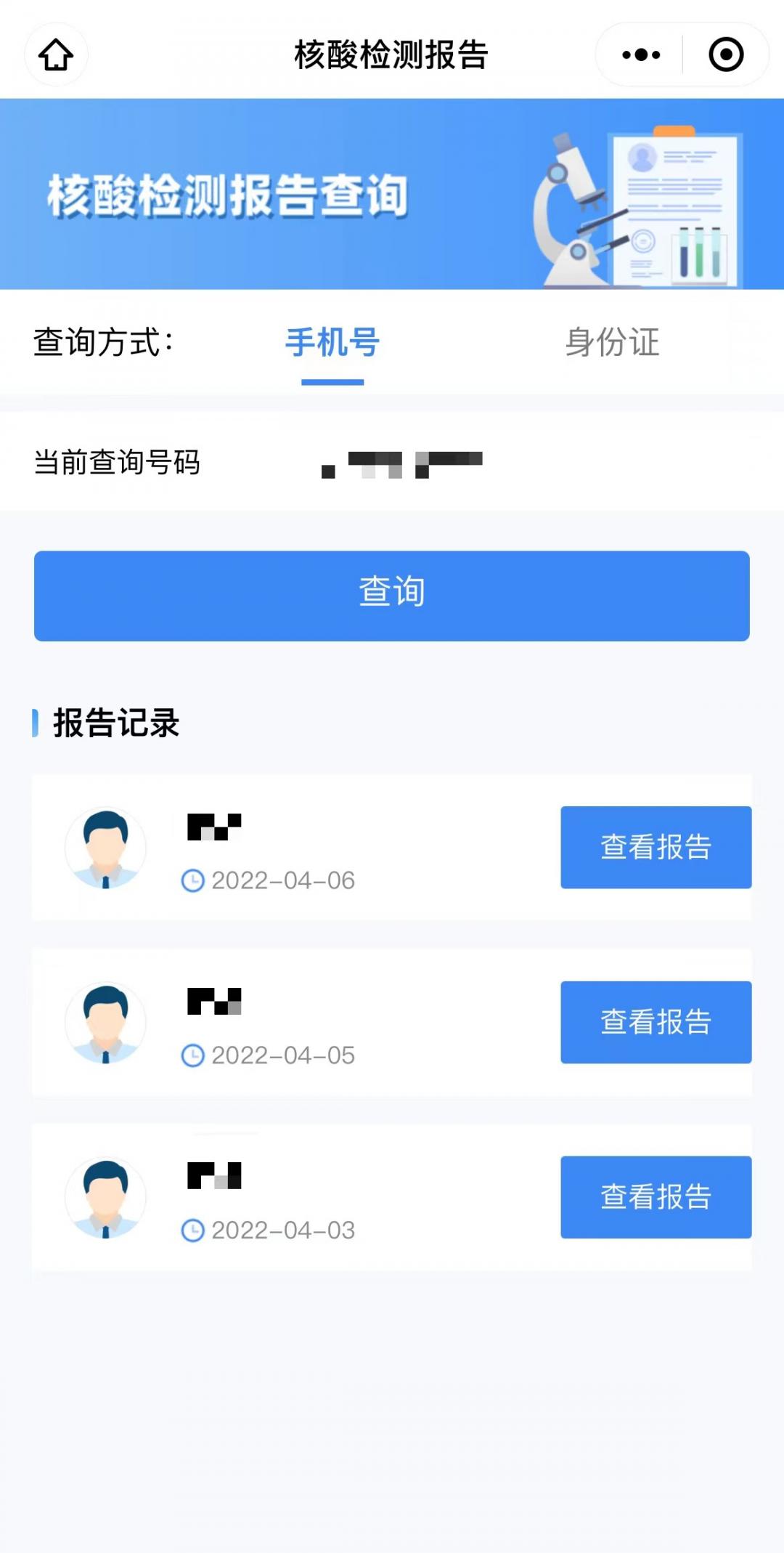Click the clock icon next to 2022-04-06
This screenshot has height=1553, width=784.
point(192,880)
